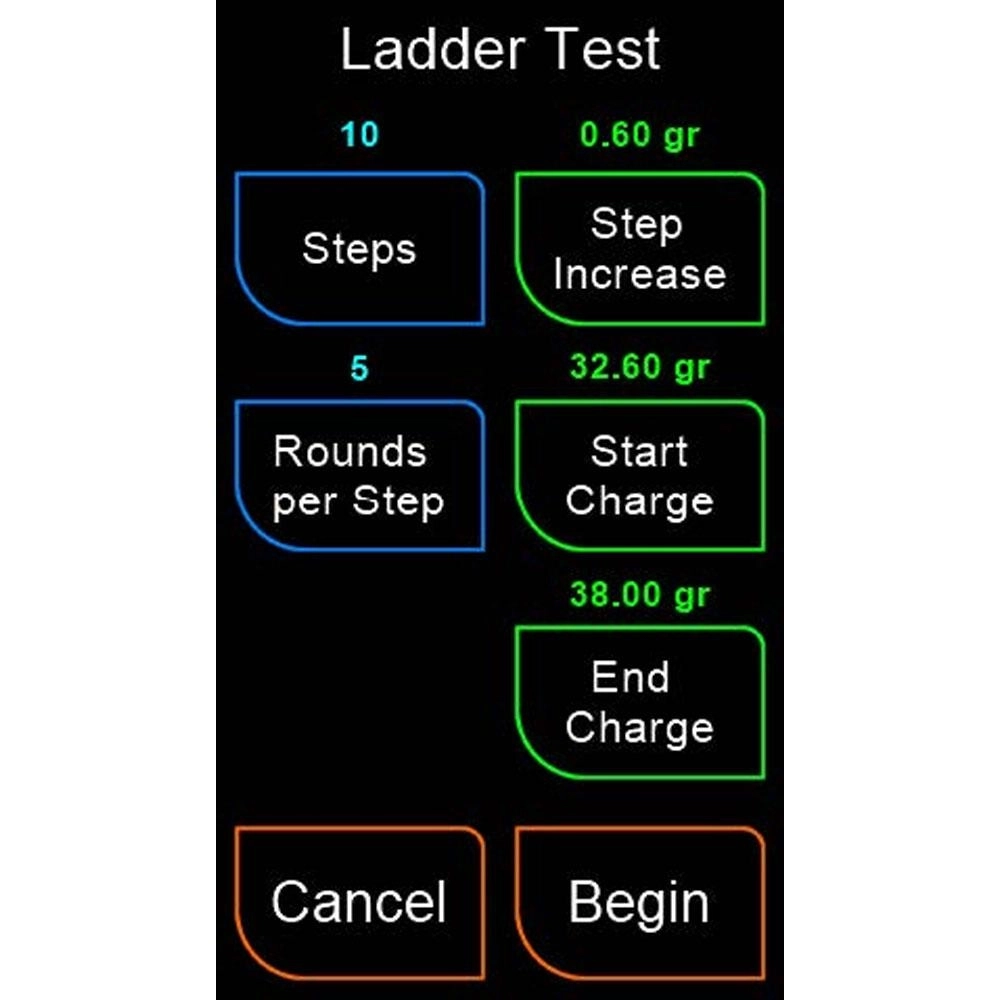Open the Step Increase setting
The width and height of the screenshot is (1000, 1000).
tap(640, 249)
